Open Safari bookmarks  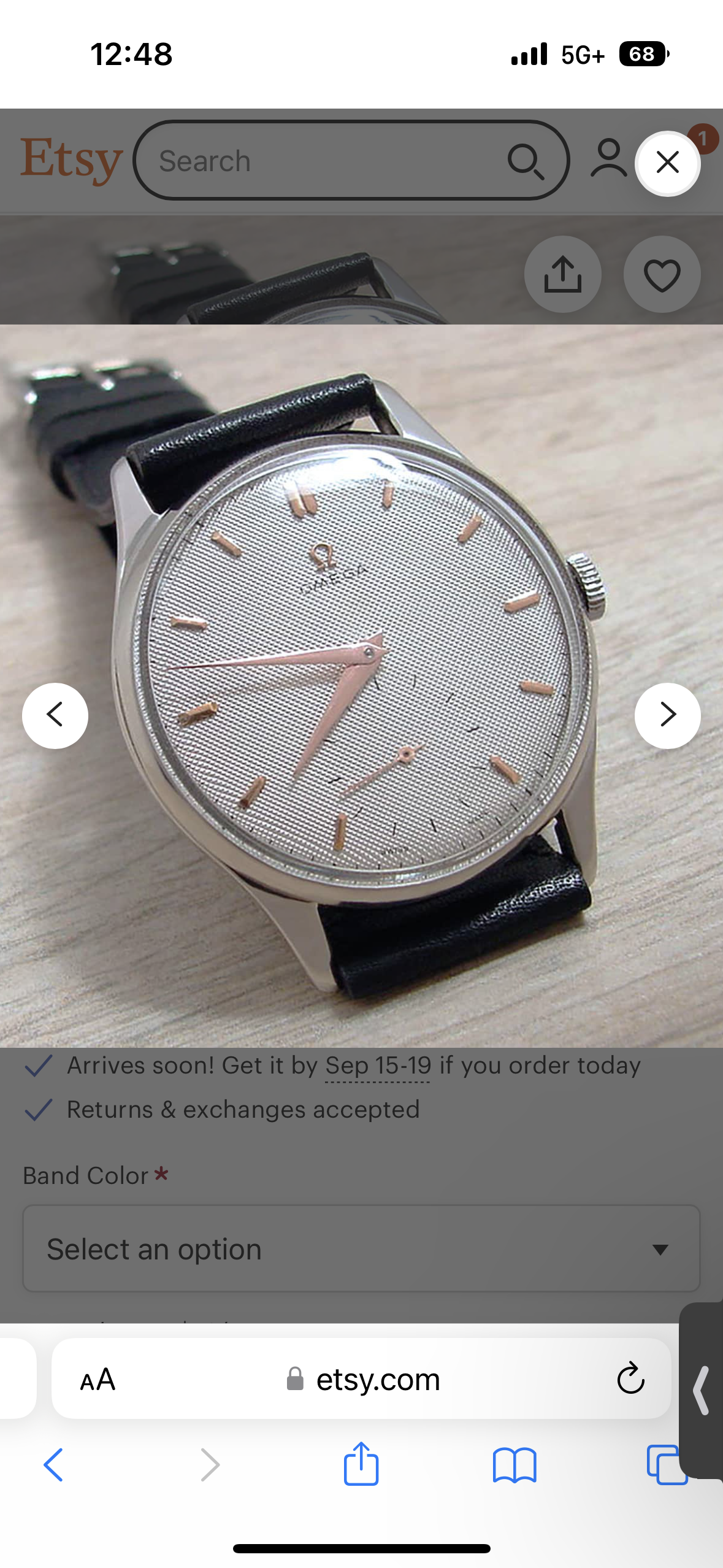[515, 1465]
